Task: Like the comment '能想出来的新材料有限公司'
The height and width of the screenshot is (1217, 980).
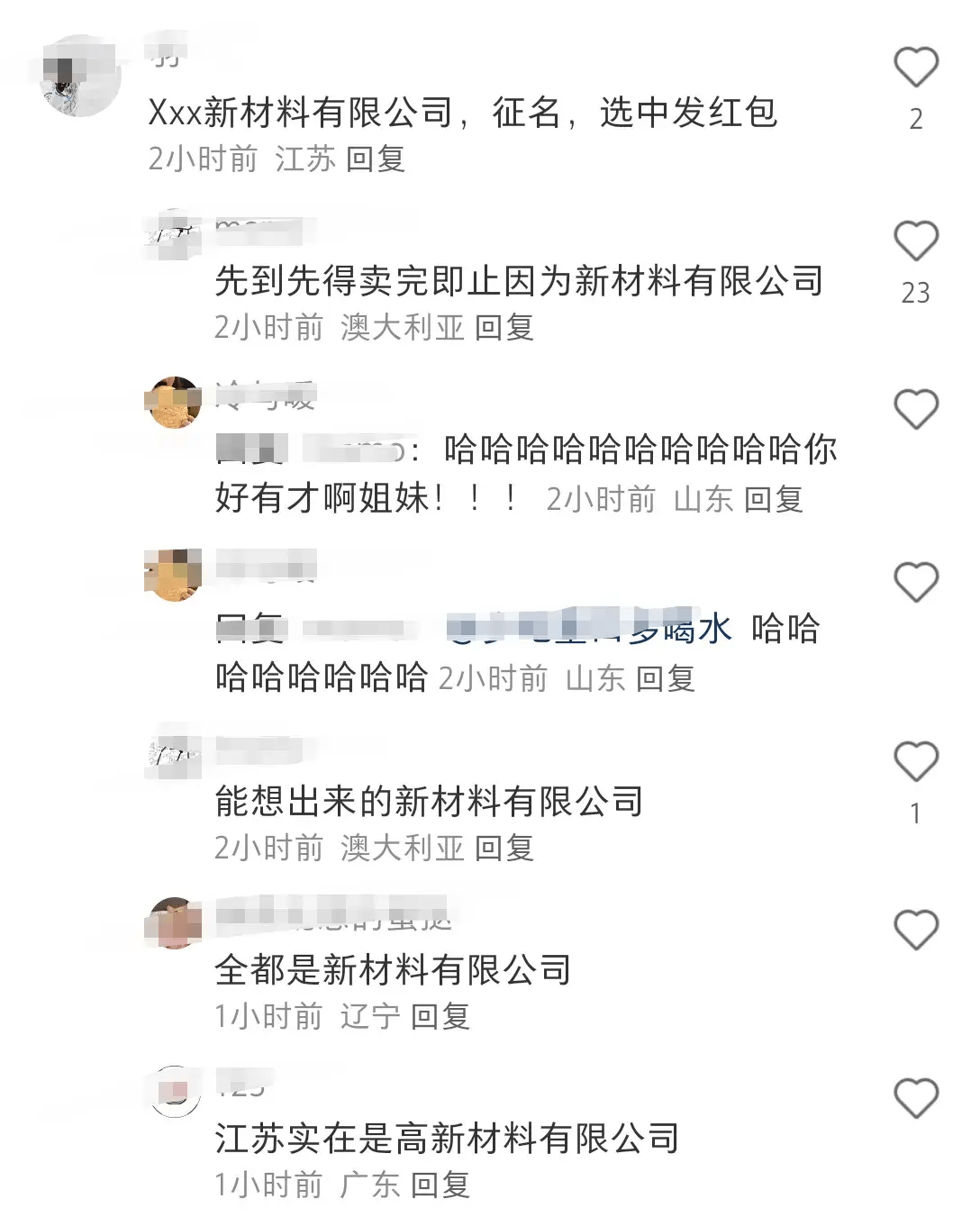Action: point(915,762)
